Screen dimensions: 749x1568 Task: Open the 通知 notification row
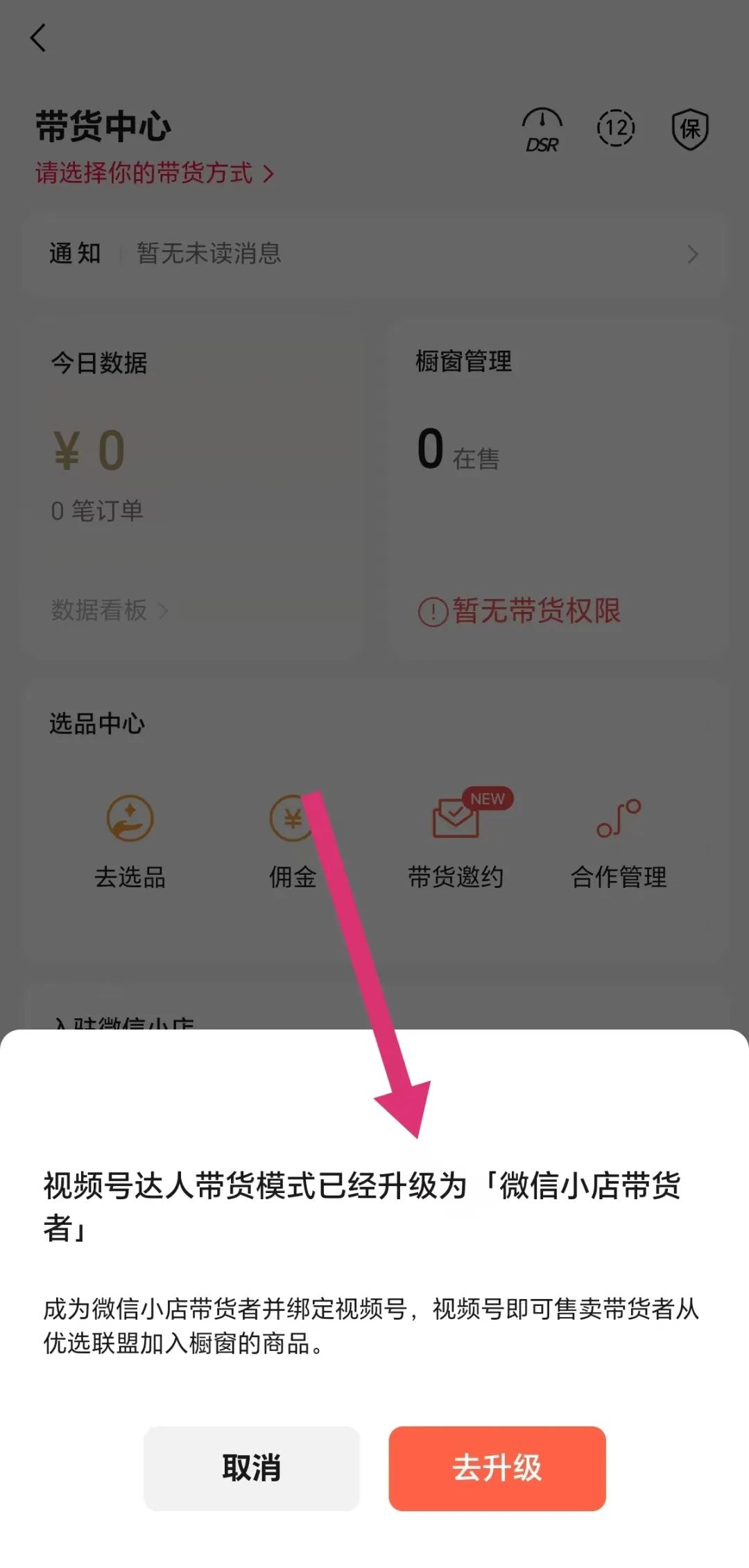(x=374, y=254)
